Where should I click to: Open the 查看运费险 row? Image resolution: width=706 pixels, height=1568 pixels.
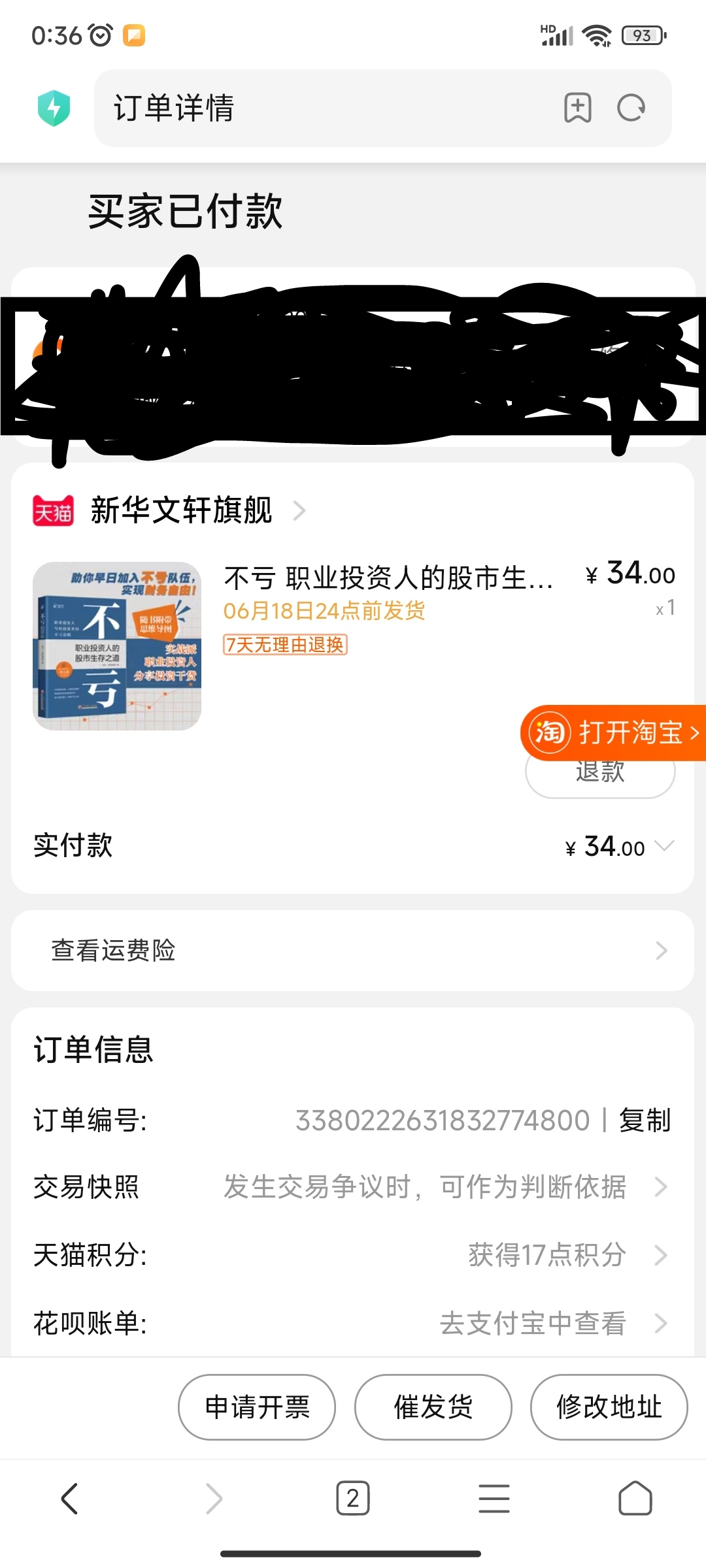[x=353, y=951]
